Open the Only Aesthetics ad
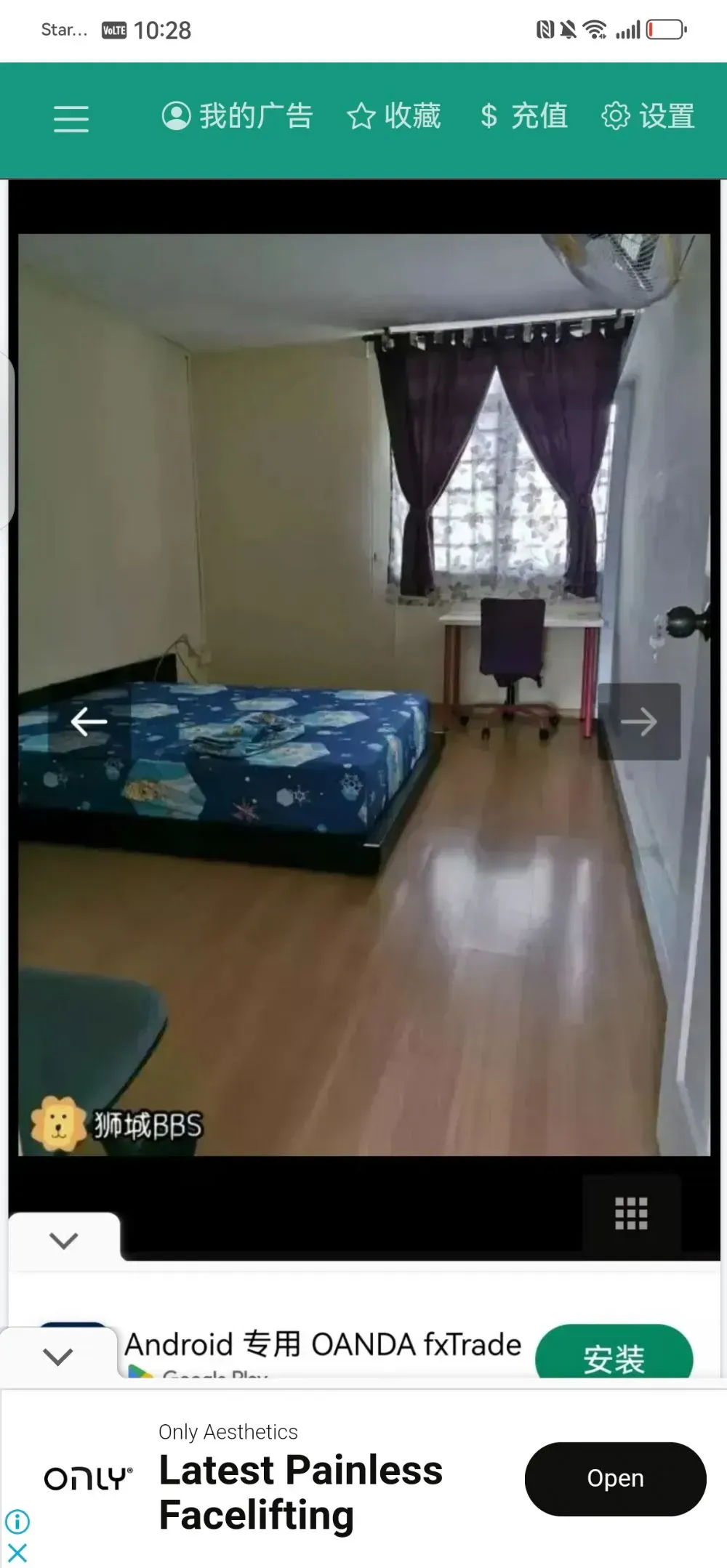Image resolution: width=727 pixels, height=1568 pixels. click(615, 1479)
